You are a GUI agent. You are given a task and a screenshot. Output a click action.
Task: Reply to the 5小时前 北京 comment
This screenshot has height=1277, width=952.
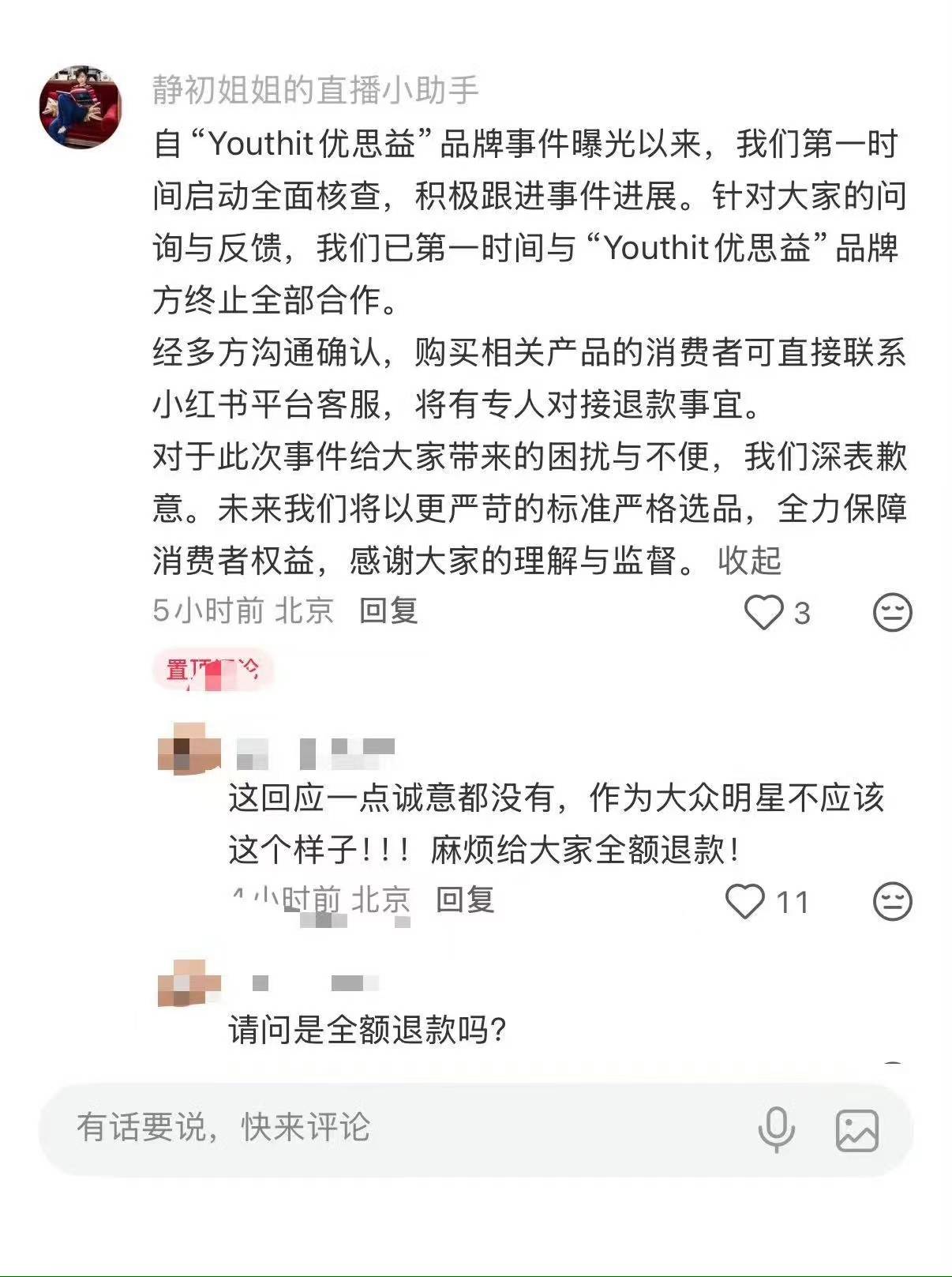[x=388, y=610]
